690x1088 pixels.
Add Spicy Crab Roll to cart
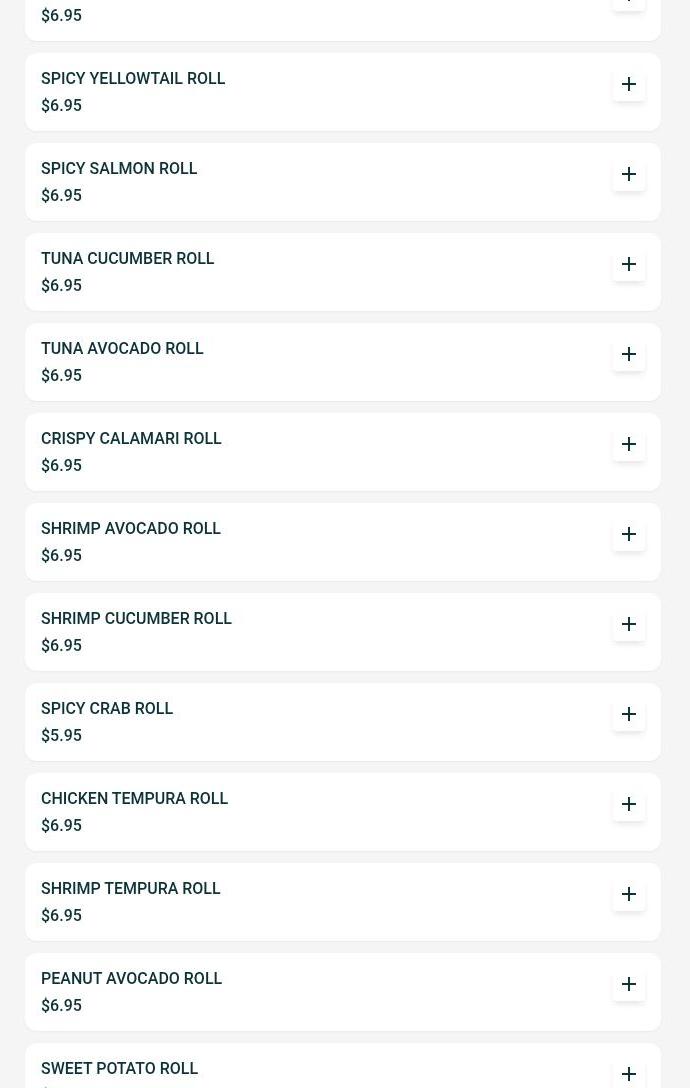(x=629, y=714)
